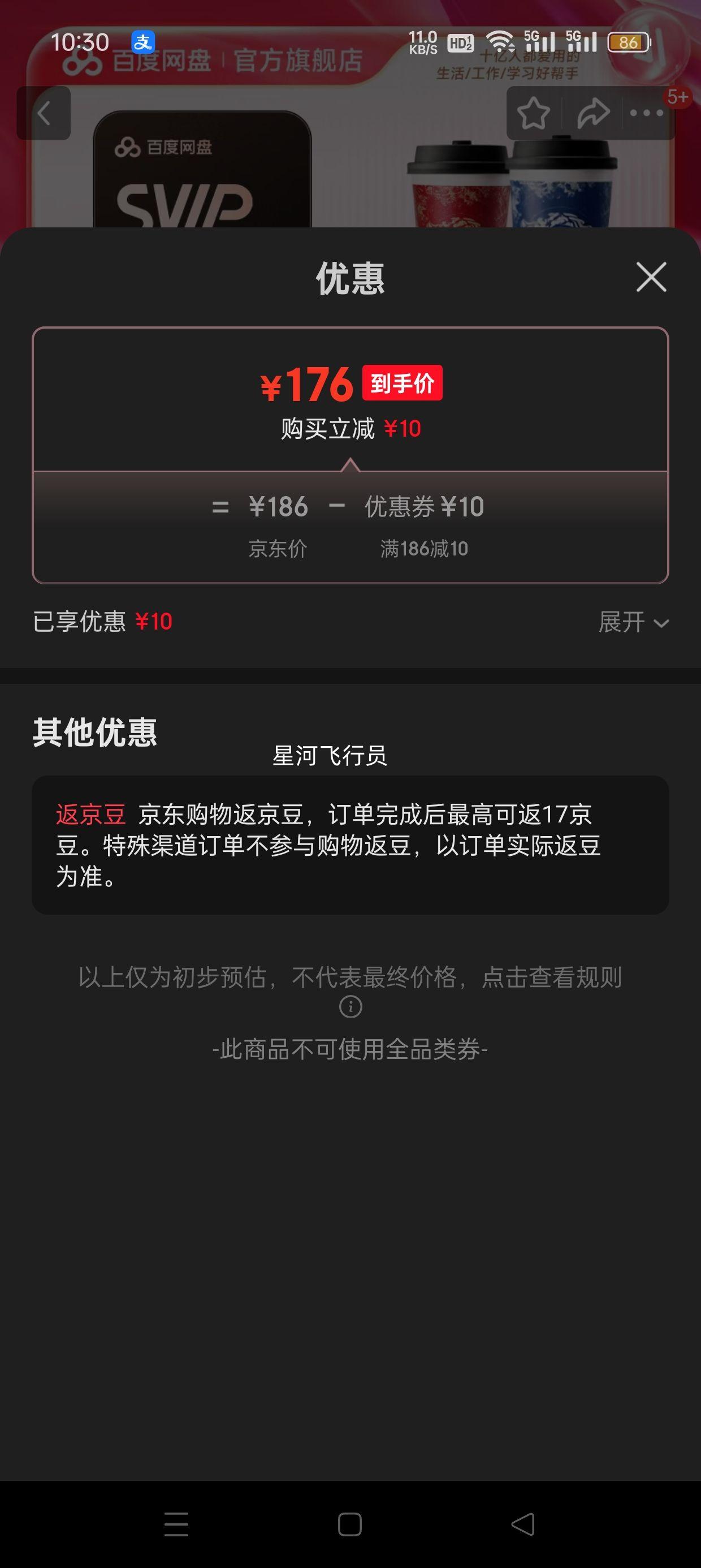
Task: Select the star icon to favorite item
Action: pyautogui.click(x=534, y=113)
